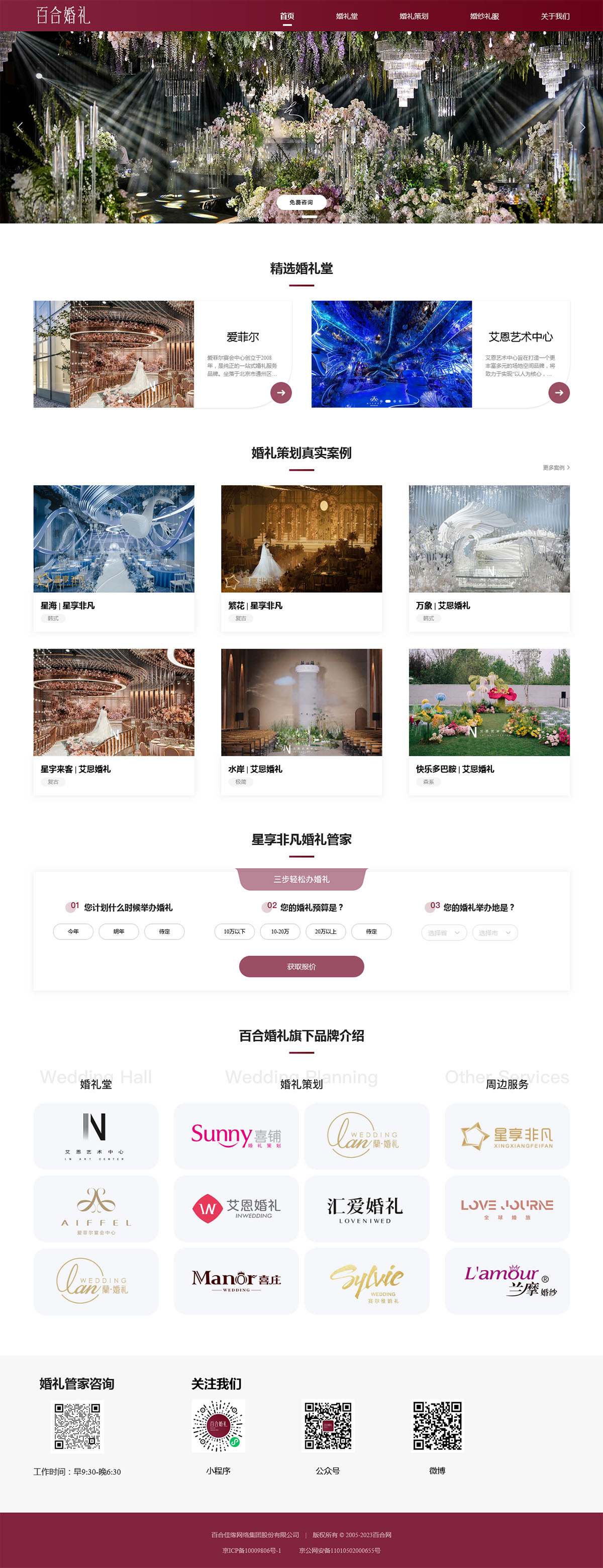Open the 快乐多巴胺 | 艾恩婚礼 case card
Image resolution: width=603 pixels, height=1568 pixels.
pos(489,720)
